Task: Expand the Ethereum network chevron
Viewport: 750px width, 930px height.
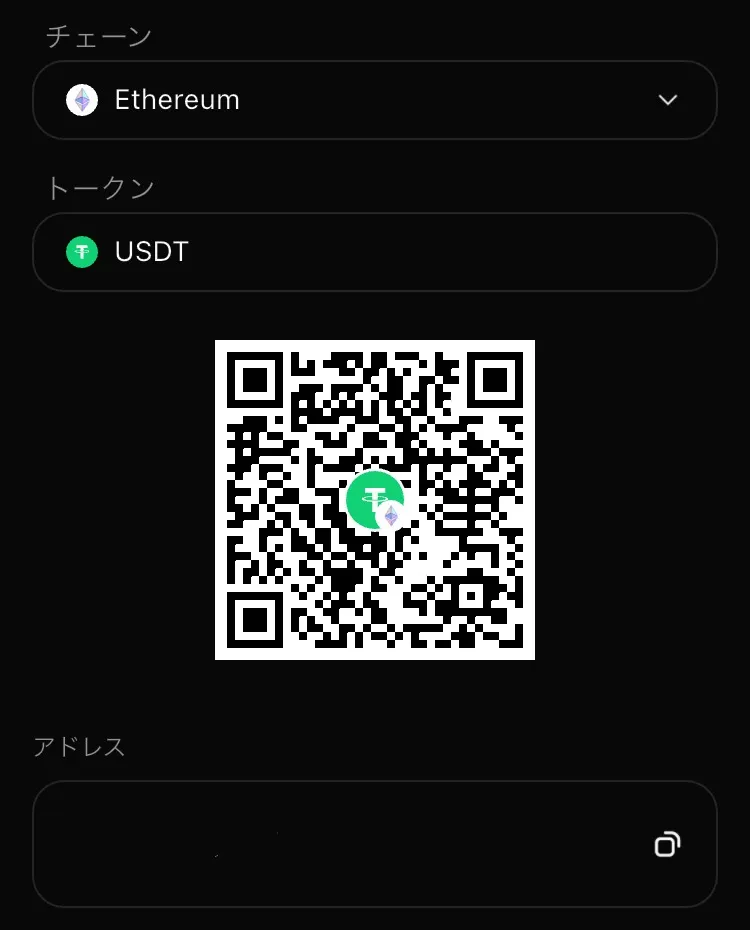Action: [667, 100]
